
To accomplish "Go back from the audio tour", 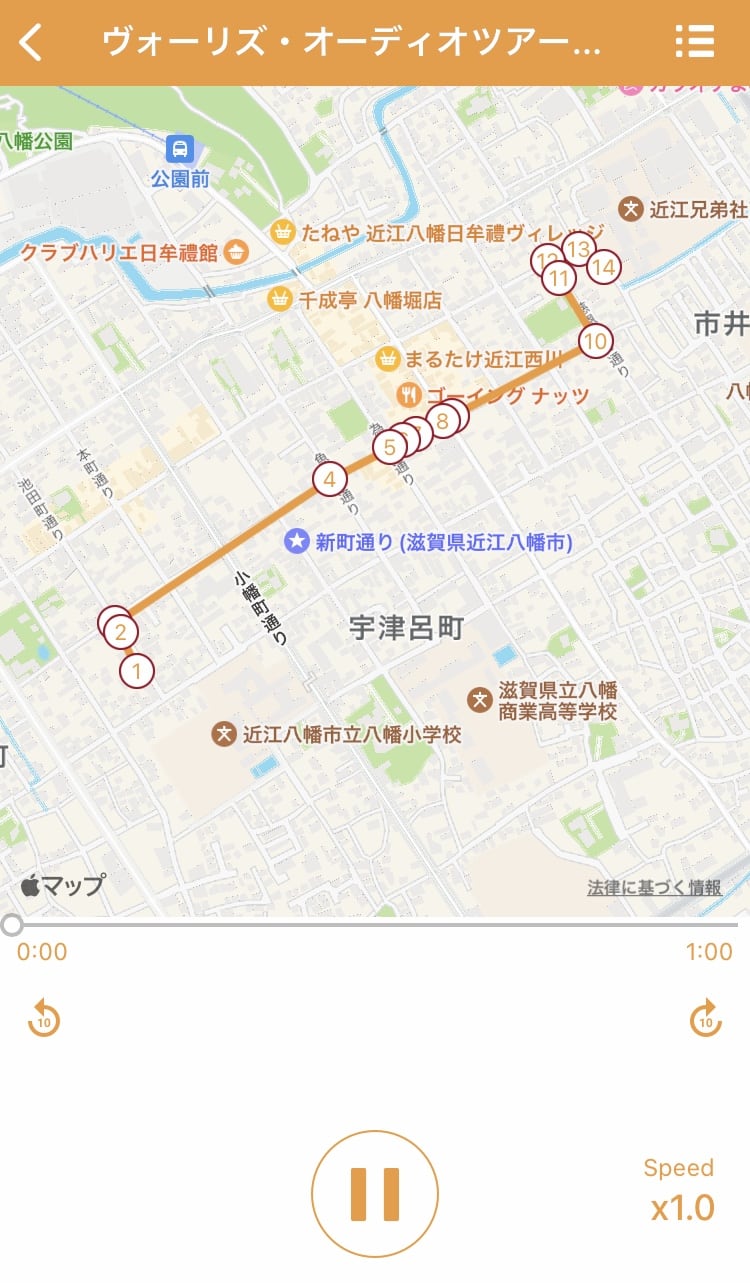I will coord(32,42).
